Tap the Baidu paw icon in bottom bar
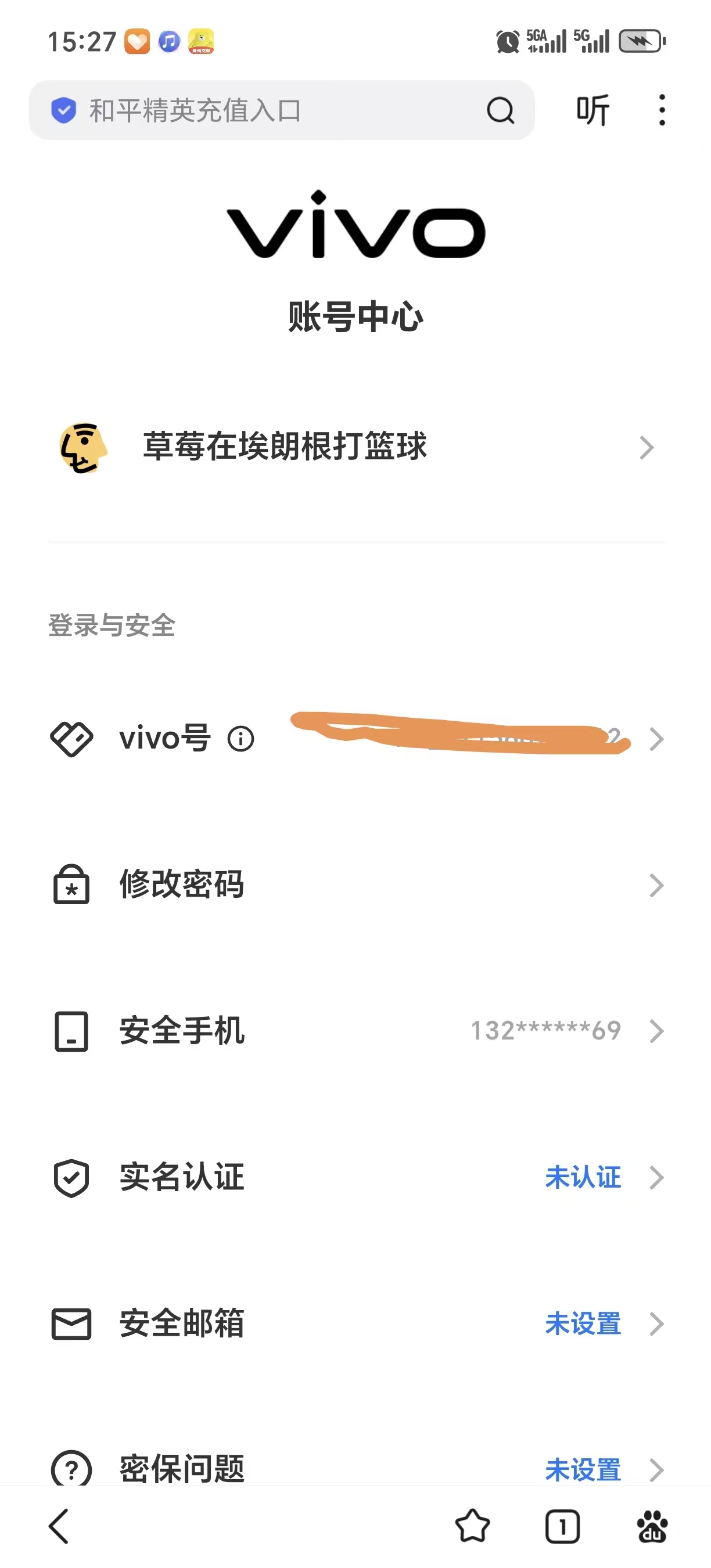 pos(652,1527)
